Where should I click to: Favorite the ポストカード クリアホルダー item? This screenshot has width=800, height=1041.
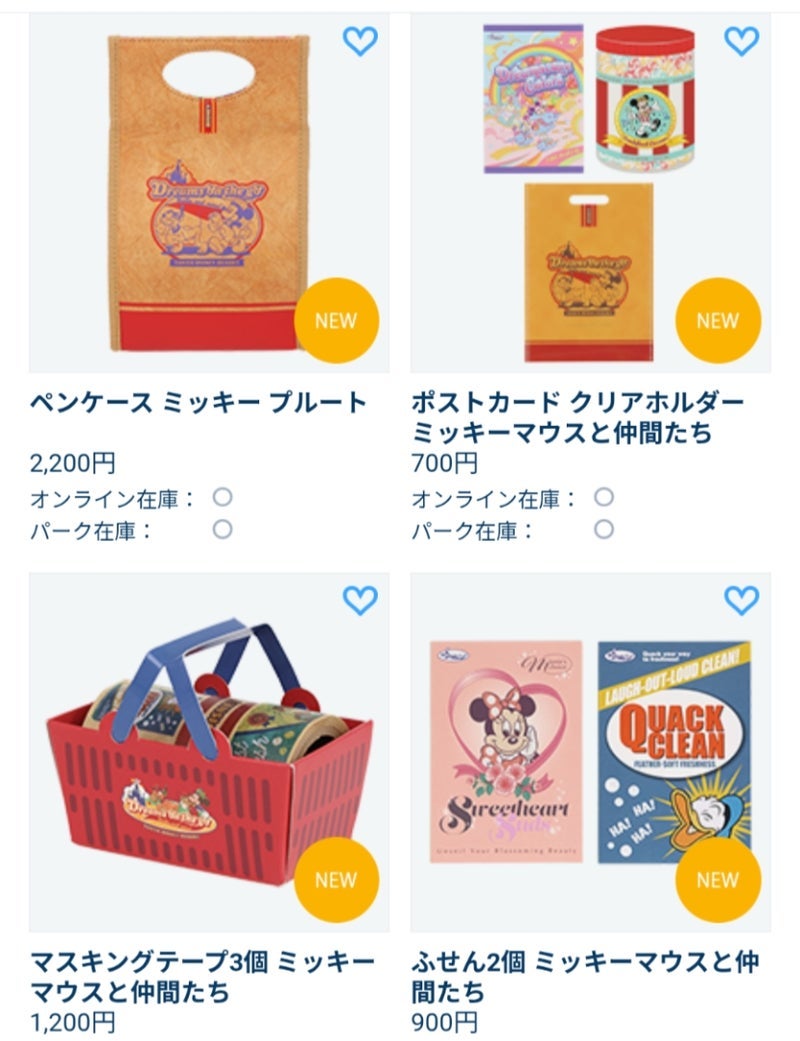(x=741, y=41)
